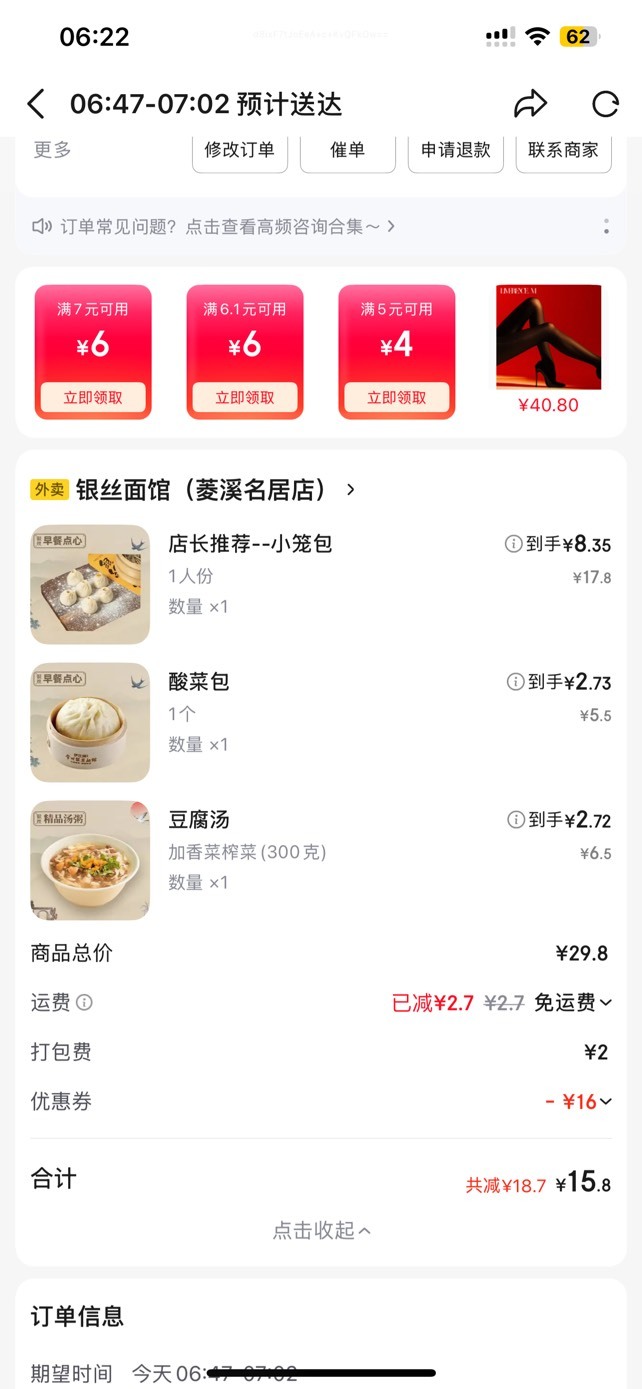
Task: Tap 催单 to rush the order
Action: click(348, 151)
